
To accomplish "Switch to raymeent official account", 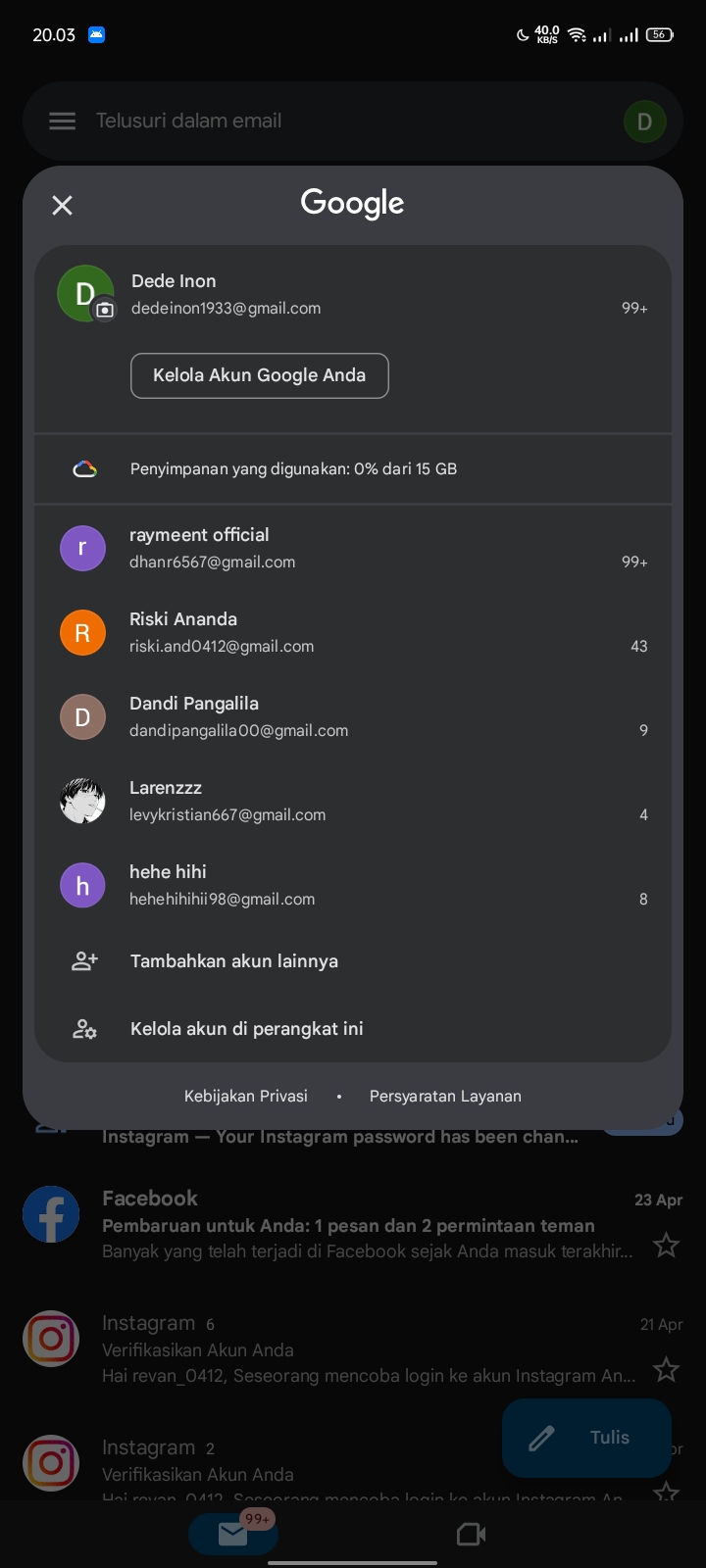I will 353,548.
